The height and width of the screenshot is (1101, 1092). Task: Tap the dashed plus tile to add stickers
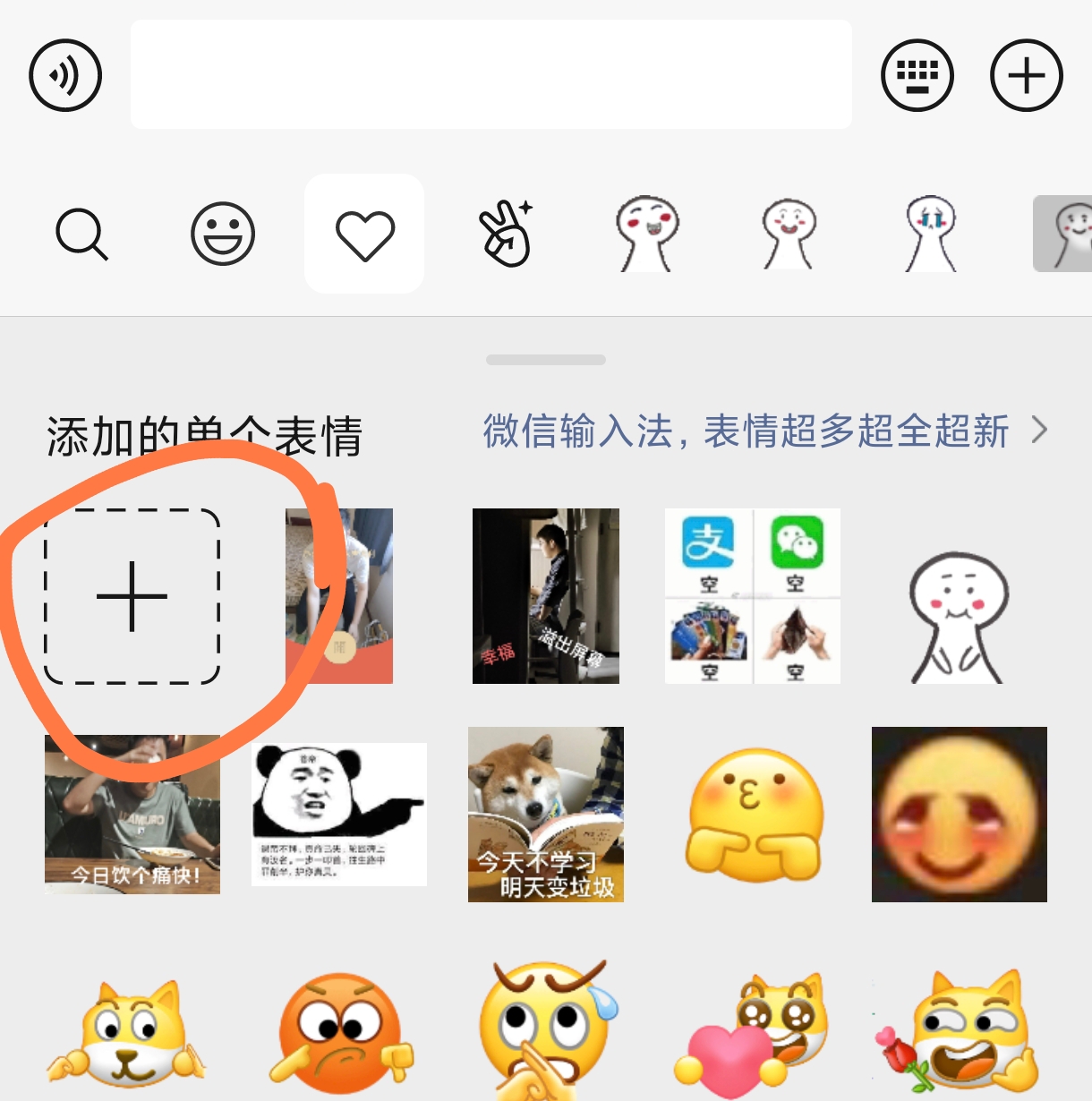pos(132,595)
